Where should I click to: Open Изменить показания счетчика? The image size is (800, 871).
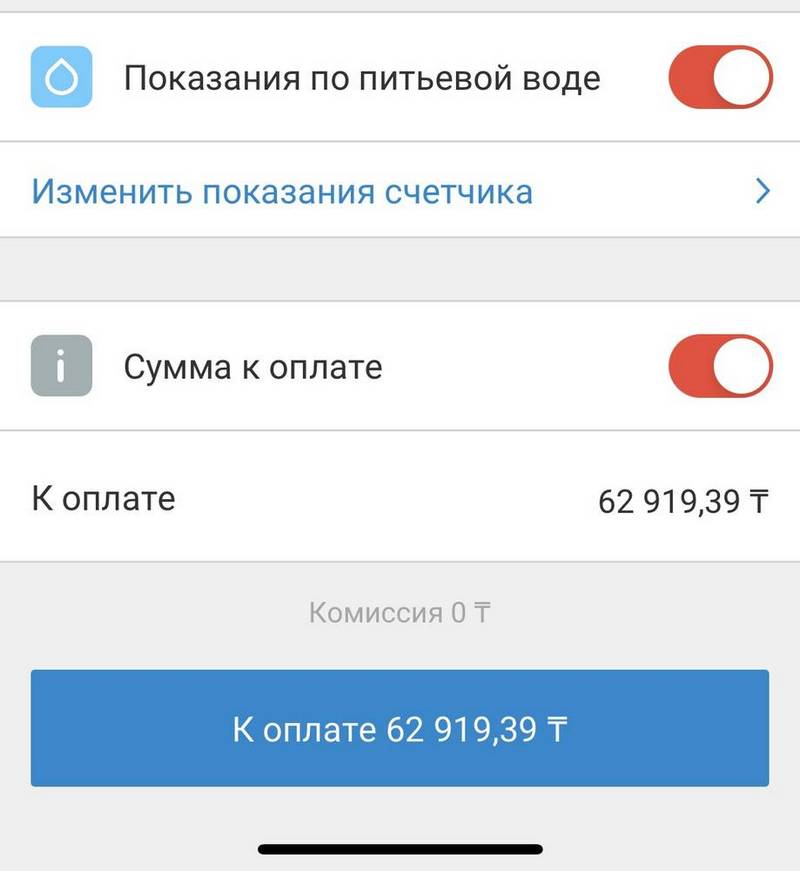pos(400,191)
